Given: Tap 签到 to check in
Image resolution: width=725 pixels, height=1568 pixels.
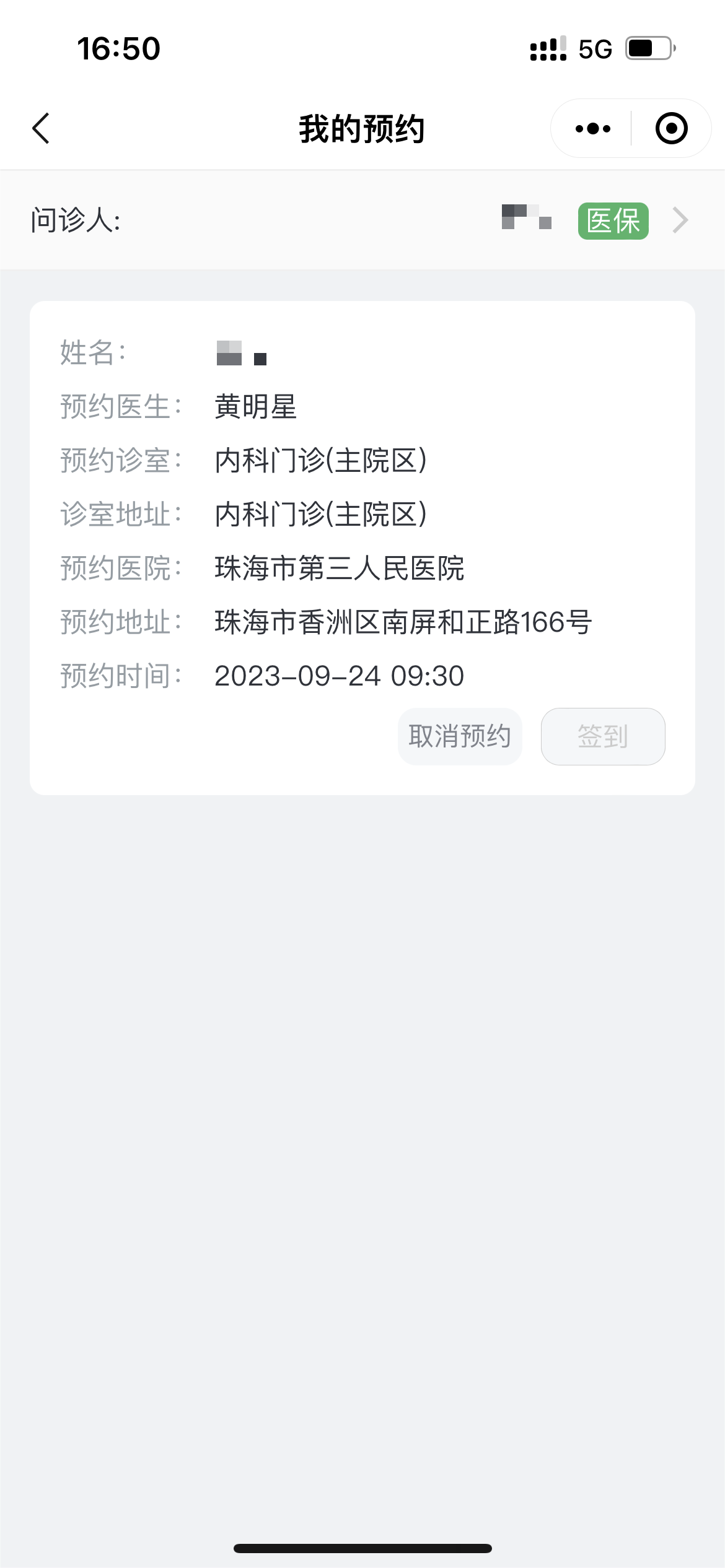Looking at the screenshot, I should [603, 736].
